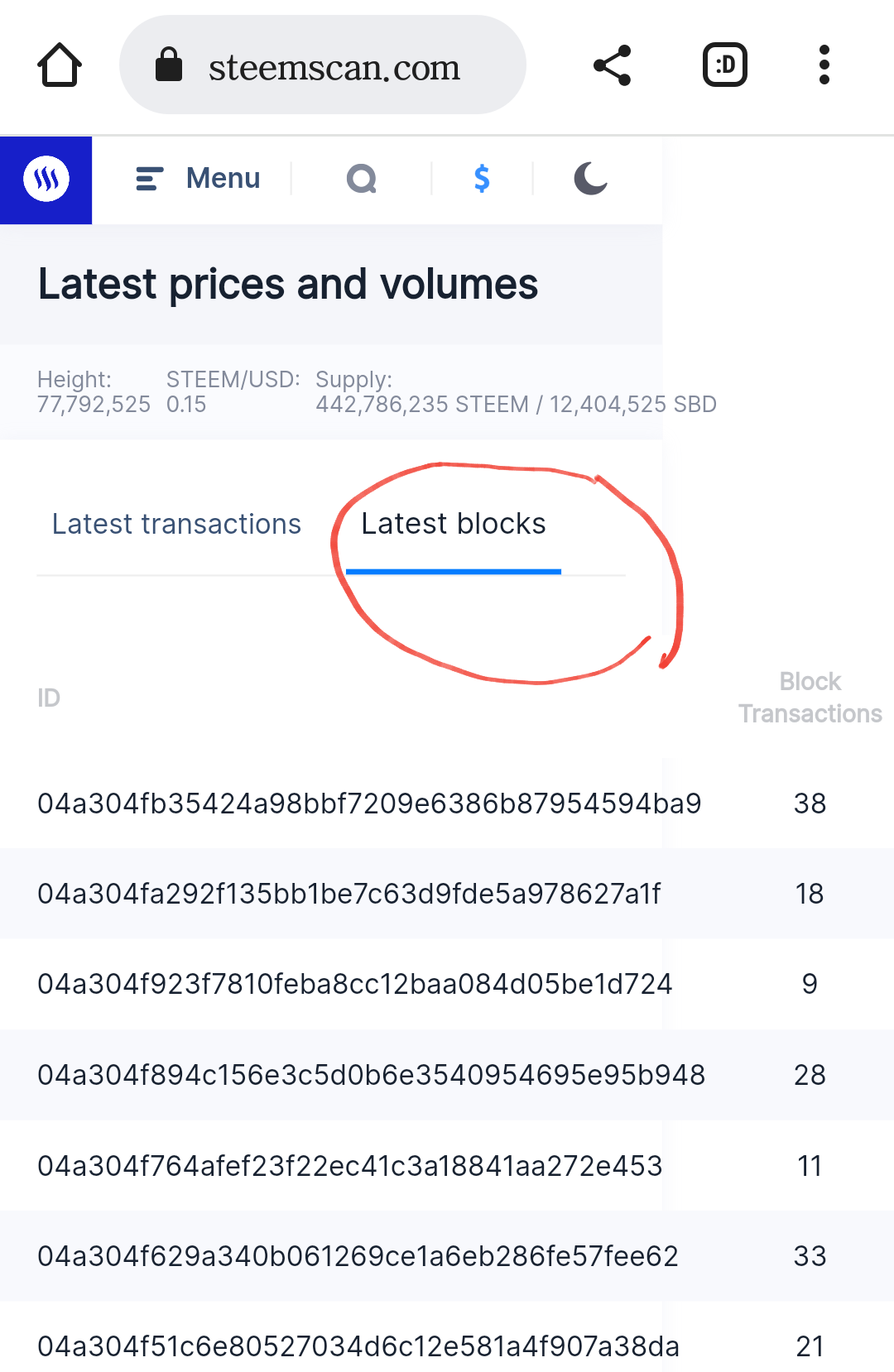Open the block ID ending in e95b948
Viewport: 894px width, 1372px height.
tap(371, 1075)
